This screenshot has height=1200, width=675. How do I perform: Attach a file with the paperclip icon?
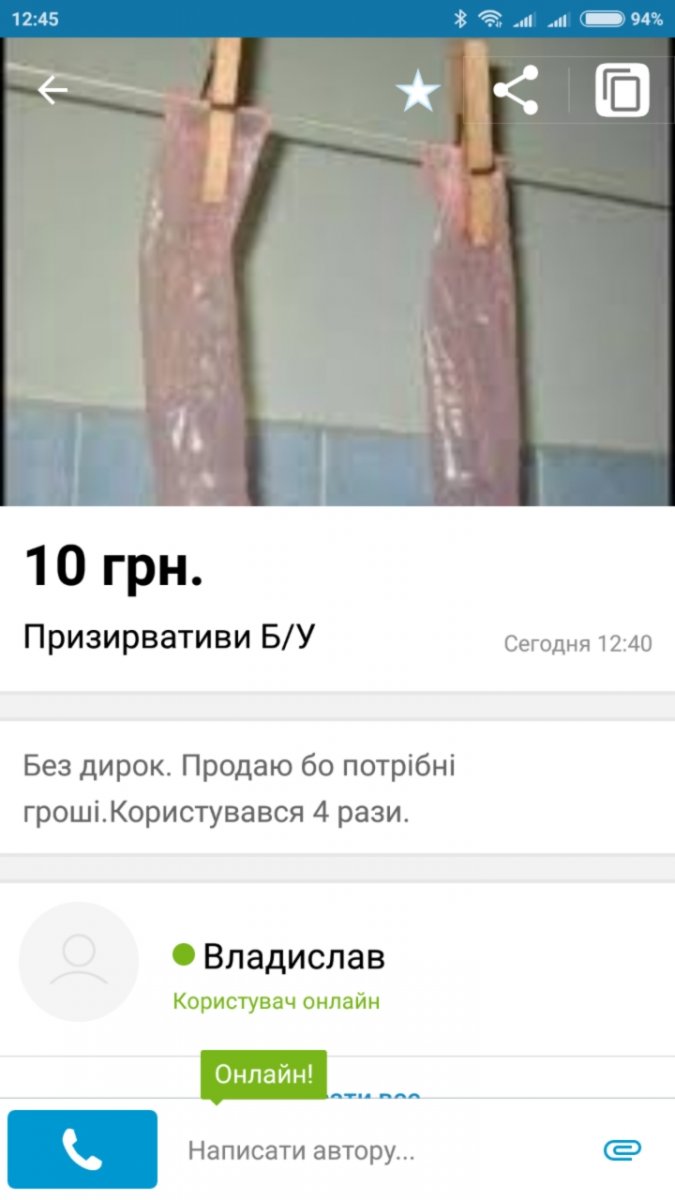(x=622, y=1150)
